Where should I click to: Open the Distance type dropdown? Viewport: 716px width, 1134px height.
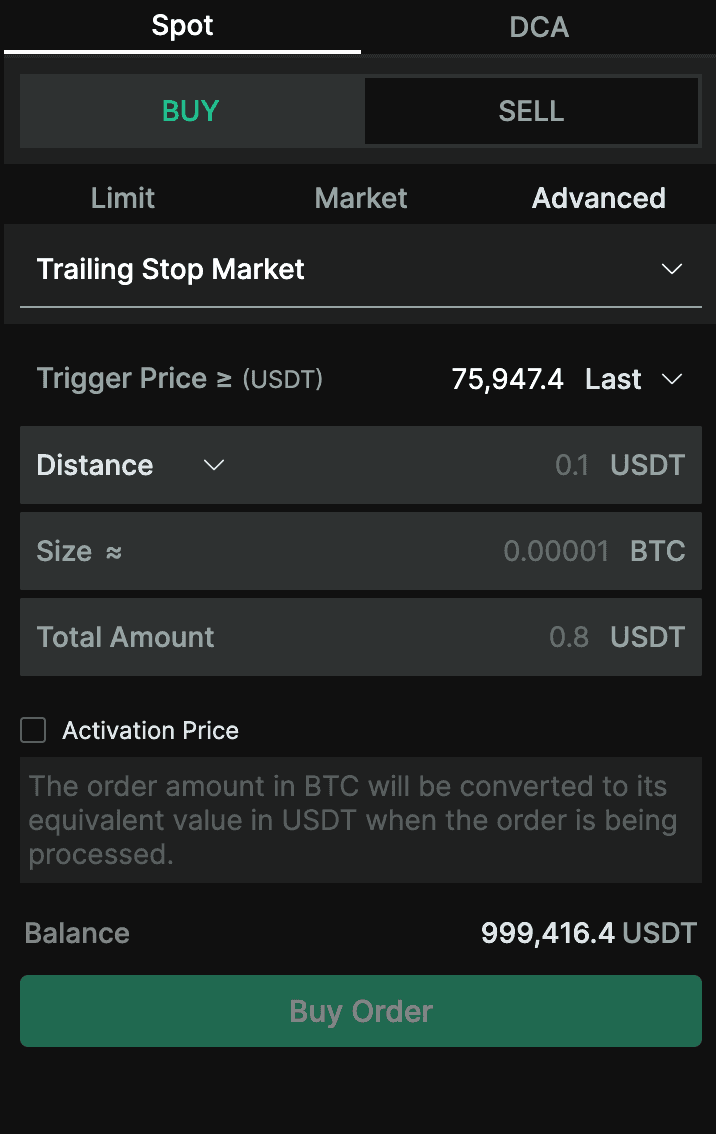(x=131, y=465)
